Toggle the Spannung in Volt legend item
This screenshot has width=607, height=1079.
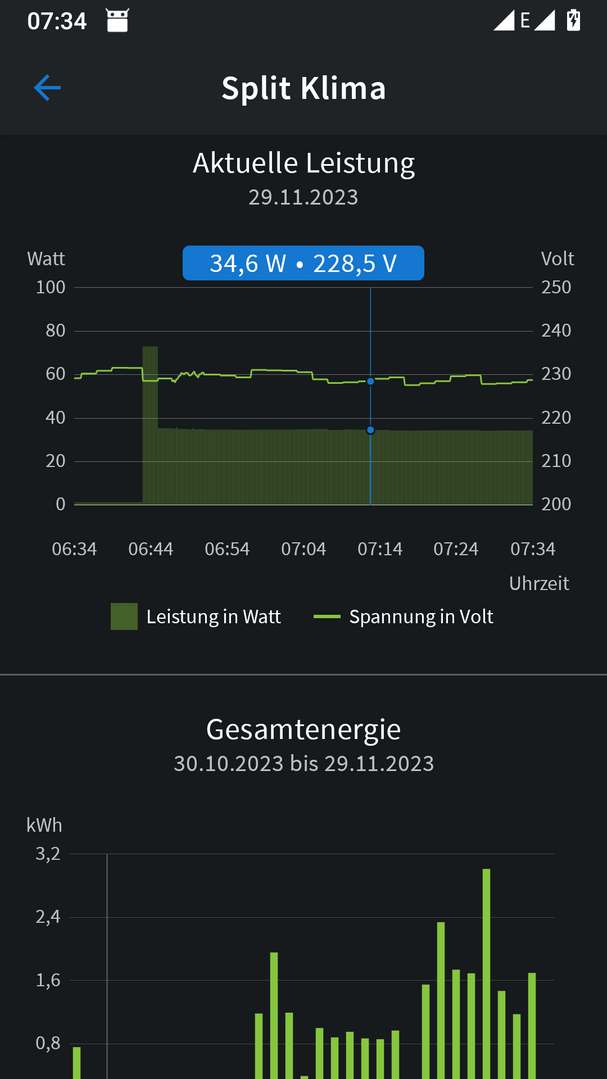[404, 617]
